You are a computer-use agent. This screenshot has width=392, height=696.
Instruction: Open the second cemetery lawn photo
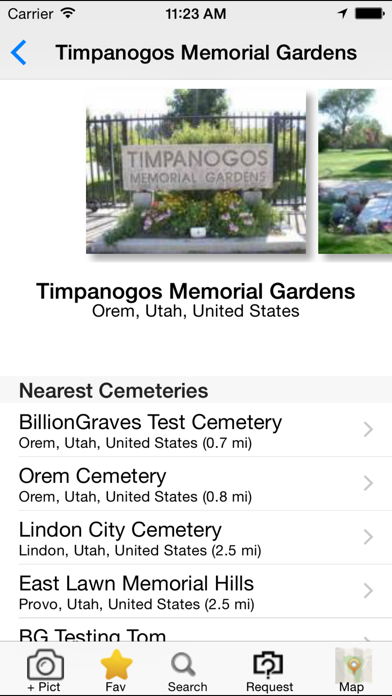[355, 171]
